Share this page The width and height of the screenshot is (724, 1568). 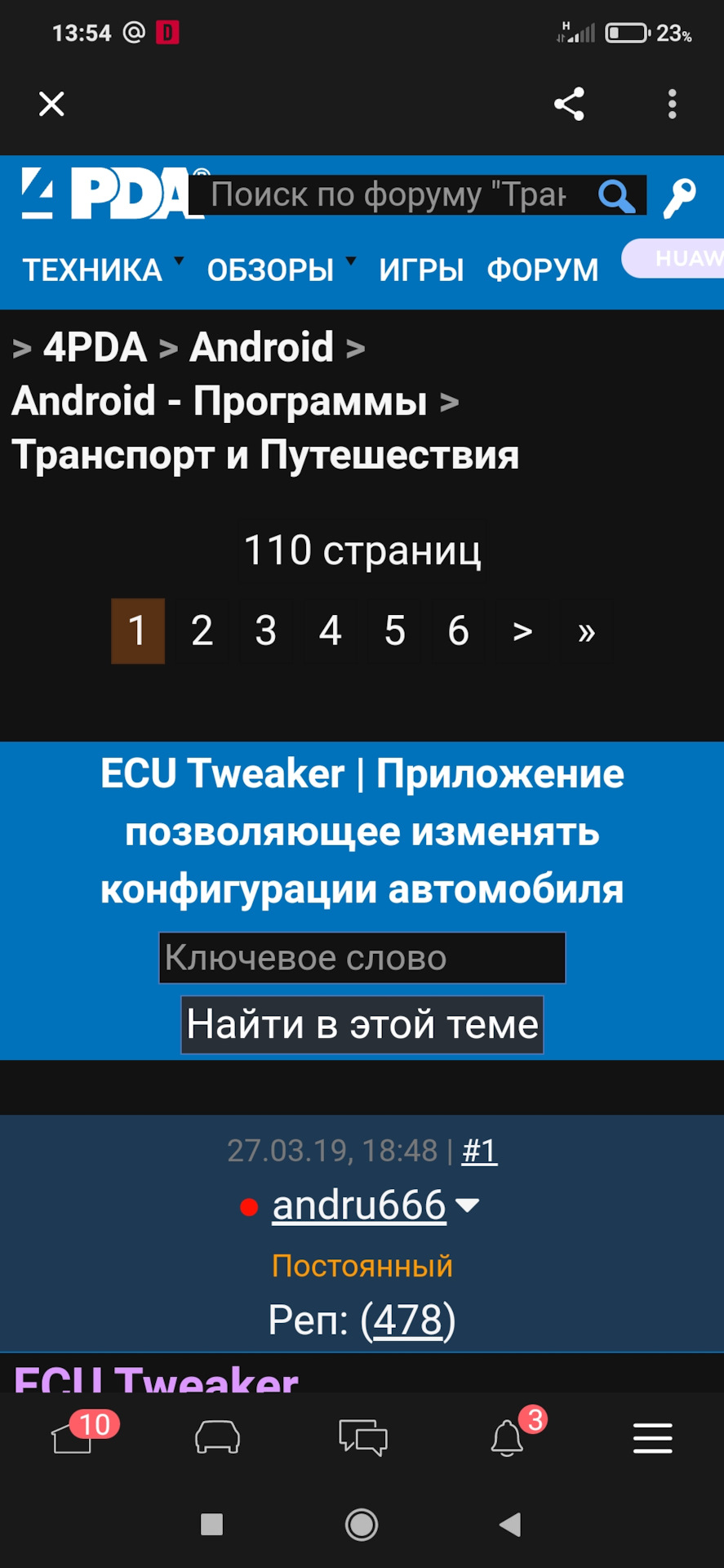pos(569,104)
